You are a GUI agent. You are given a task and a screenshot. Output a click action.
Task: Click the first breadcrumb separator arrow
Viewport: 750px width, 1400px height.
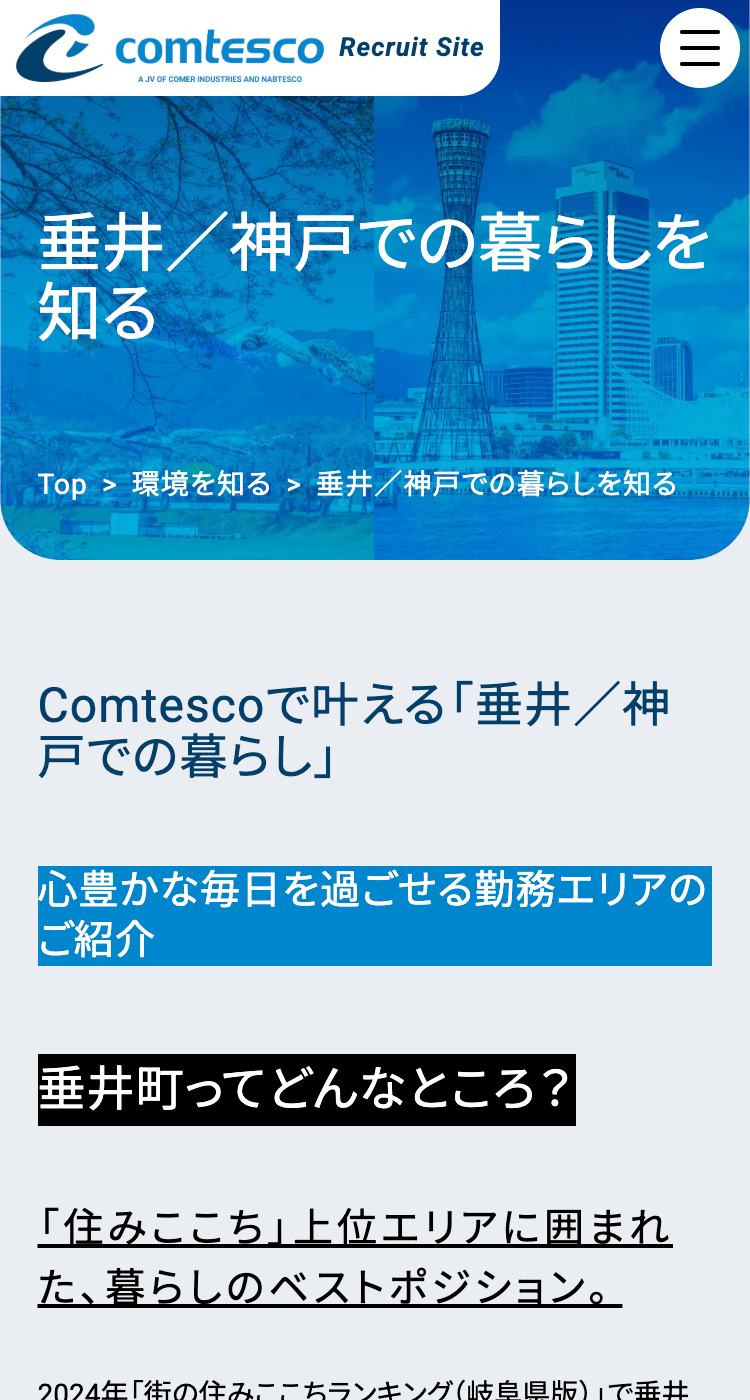point(108,484)
